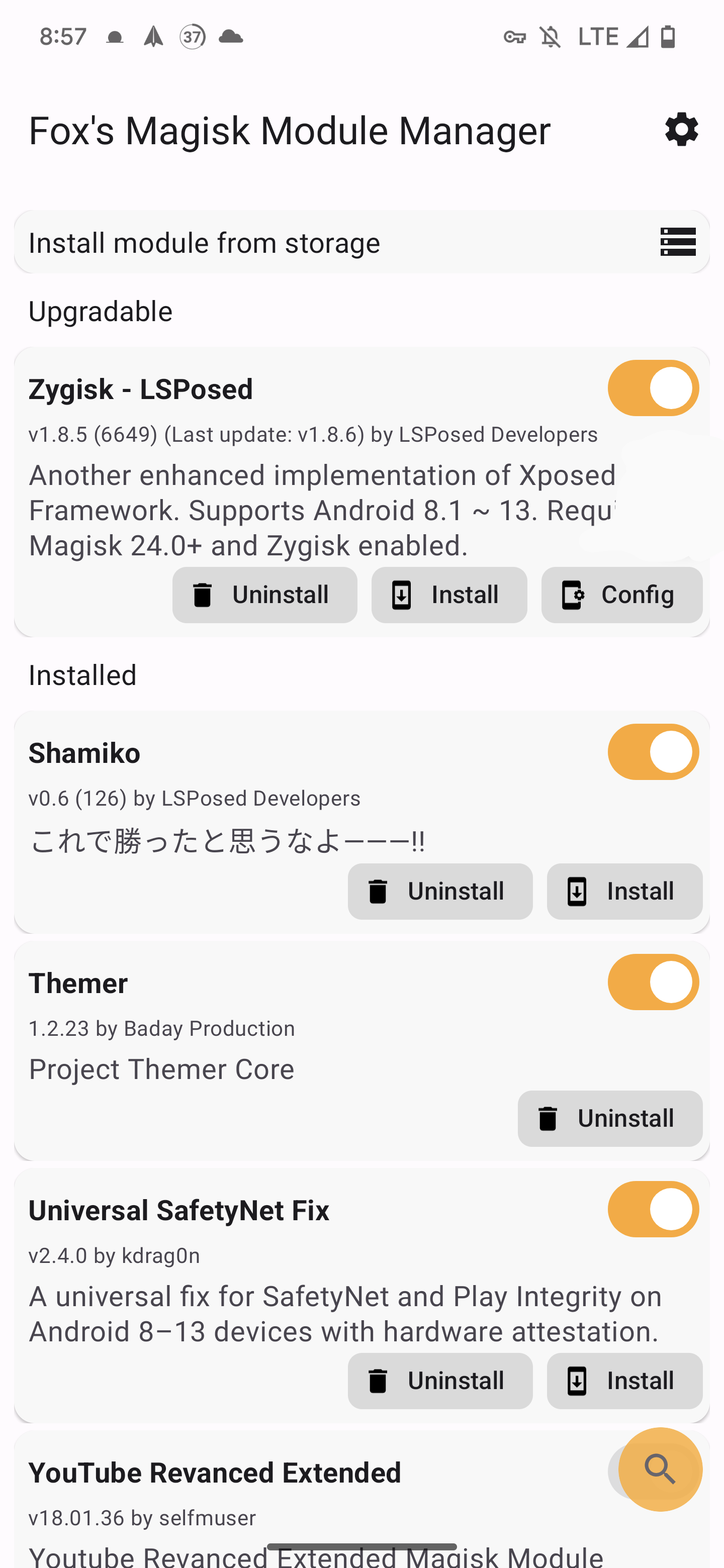Install the Zygisk - LSPosed update
The height and width of the screenshot is (1568, 724).
pyautogui.click(x=449, y=595)
